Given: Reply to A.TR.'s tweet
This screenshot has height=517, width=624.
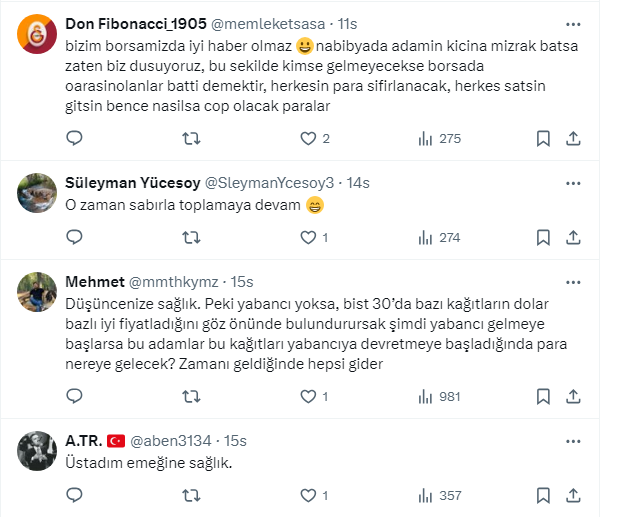Looking at the screenshot, I should [73, 495].
